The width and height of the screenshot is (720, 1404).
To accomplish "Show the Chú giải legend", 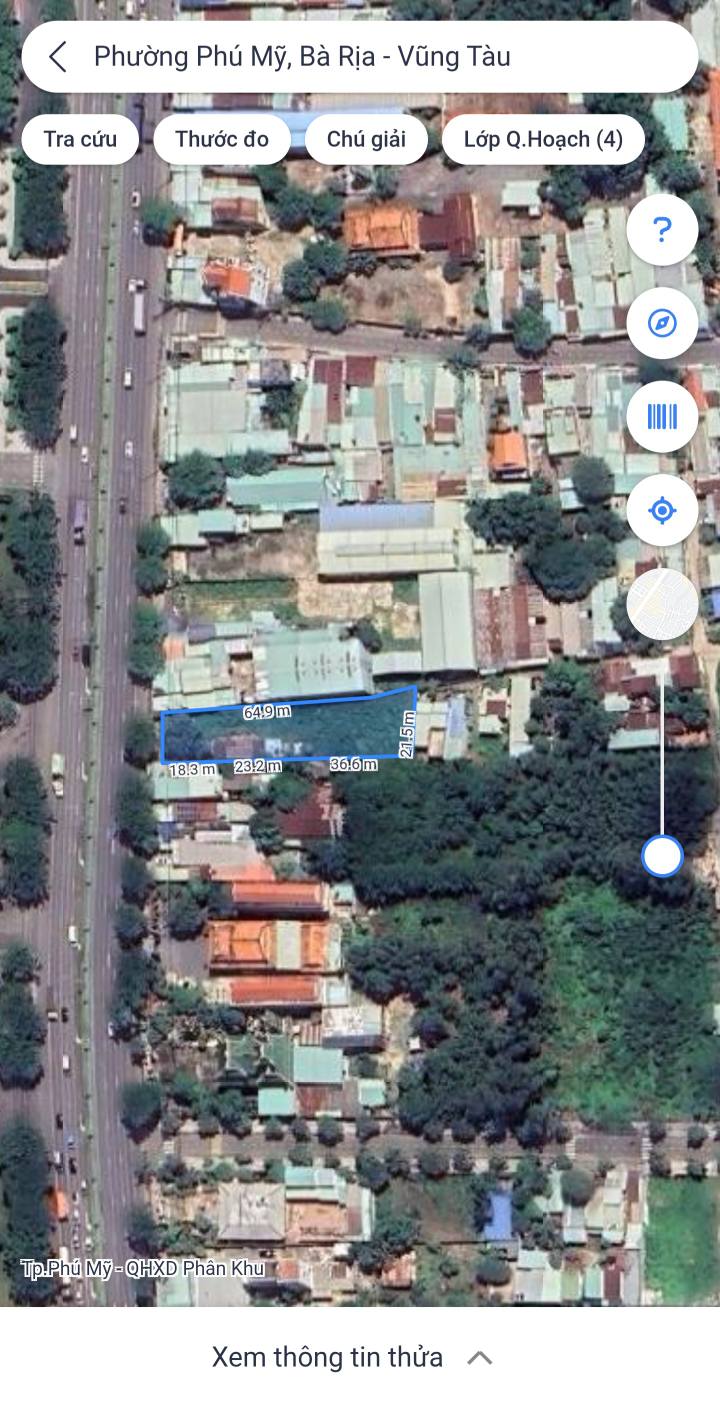I will point(366,139).
